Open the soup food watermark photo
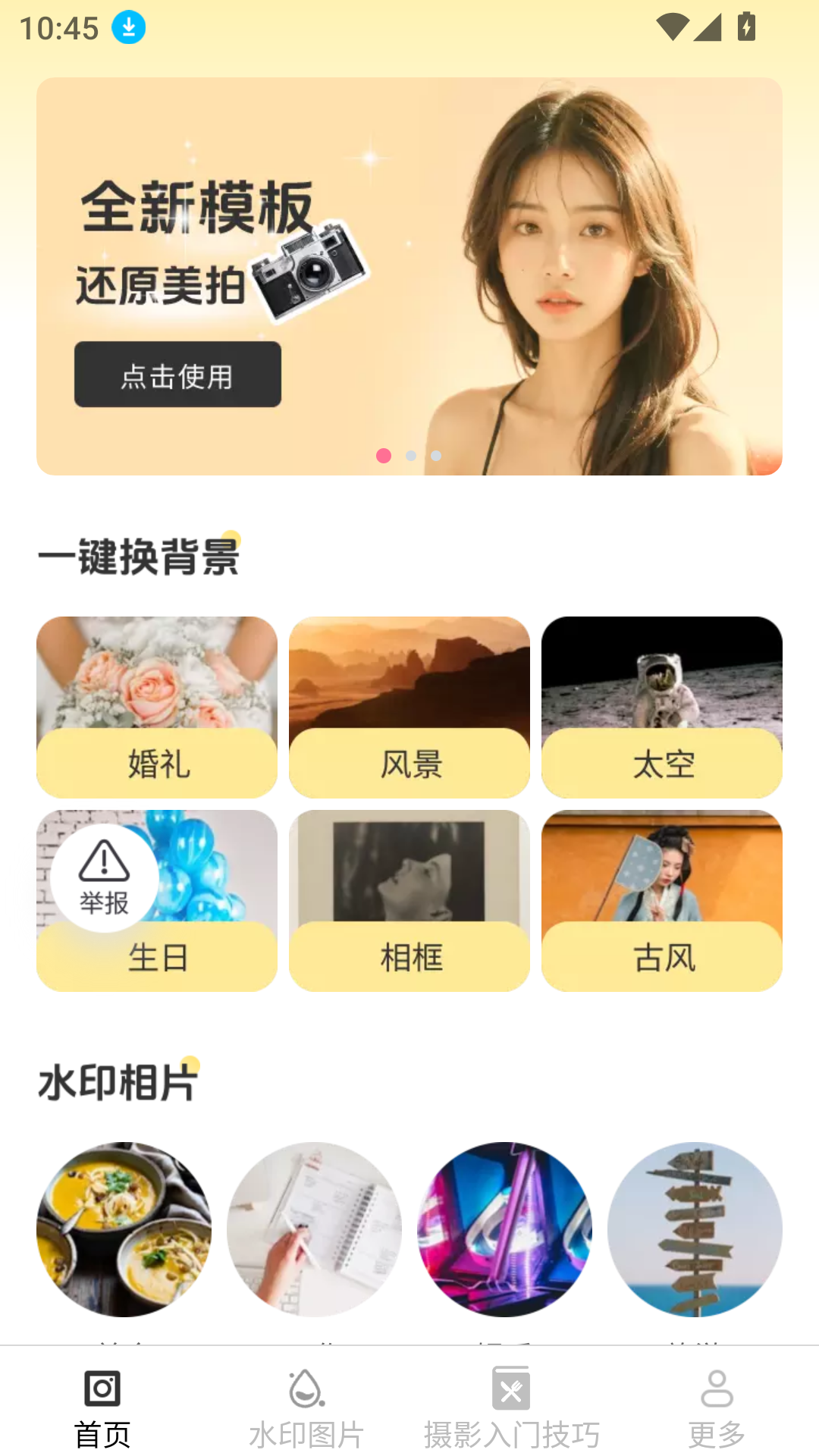 [x=124, y=1229]
